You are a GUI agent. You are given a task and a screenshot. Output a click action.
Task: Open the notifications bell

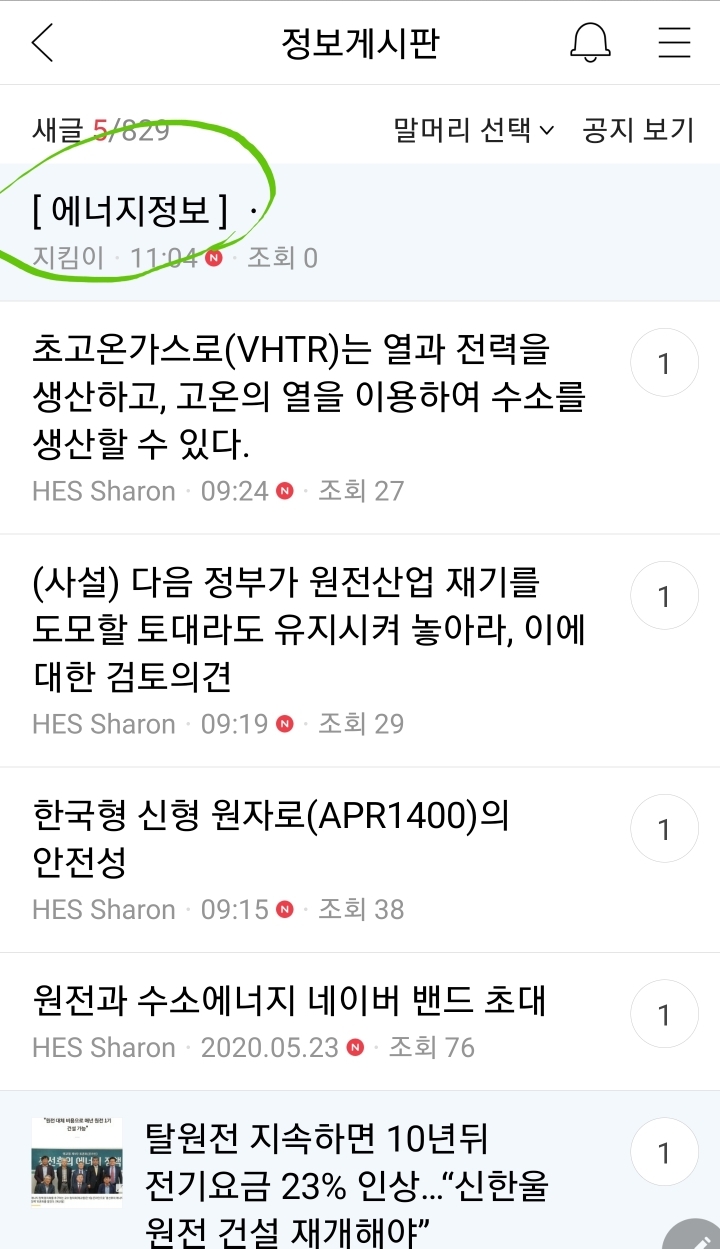click(x=590, y=43)
